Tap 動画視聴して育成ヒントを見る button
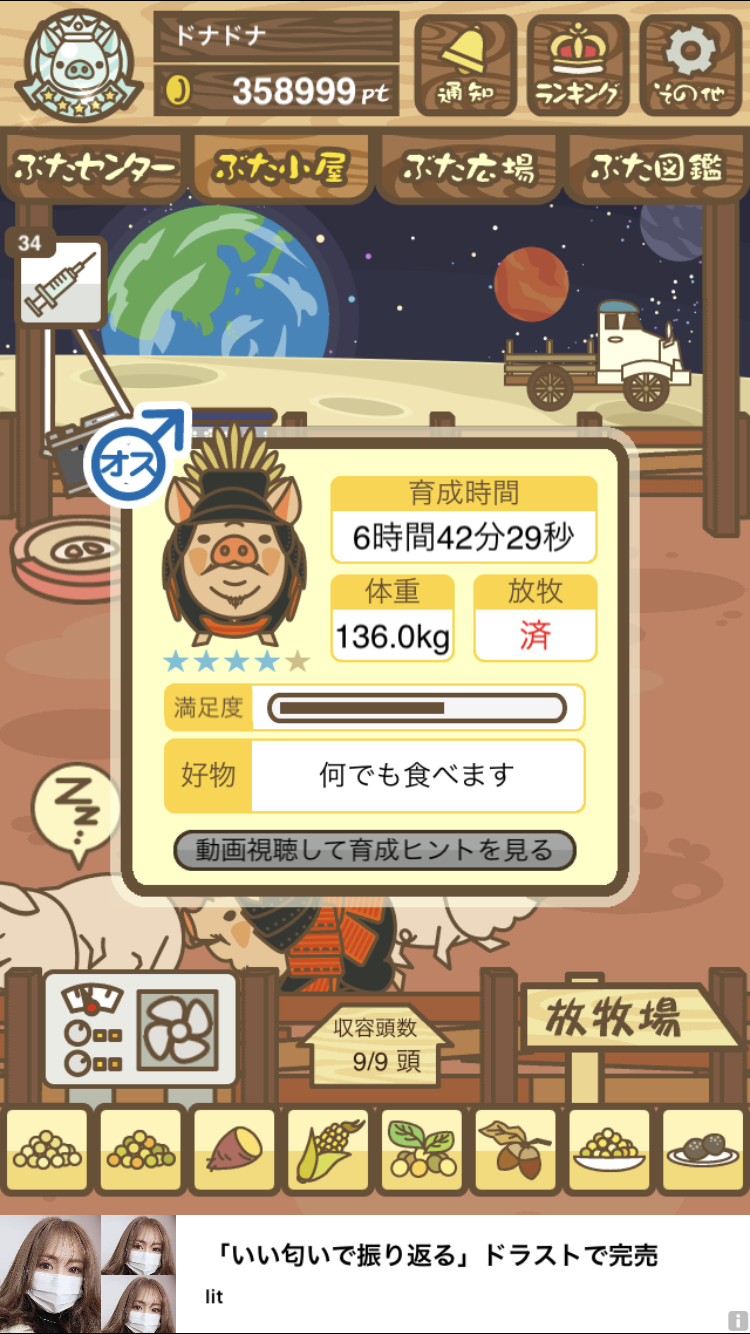This screenshot has height=1334, width=750. pyautogui.click(x=374, y=850)
